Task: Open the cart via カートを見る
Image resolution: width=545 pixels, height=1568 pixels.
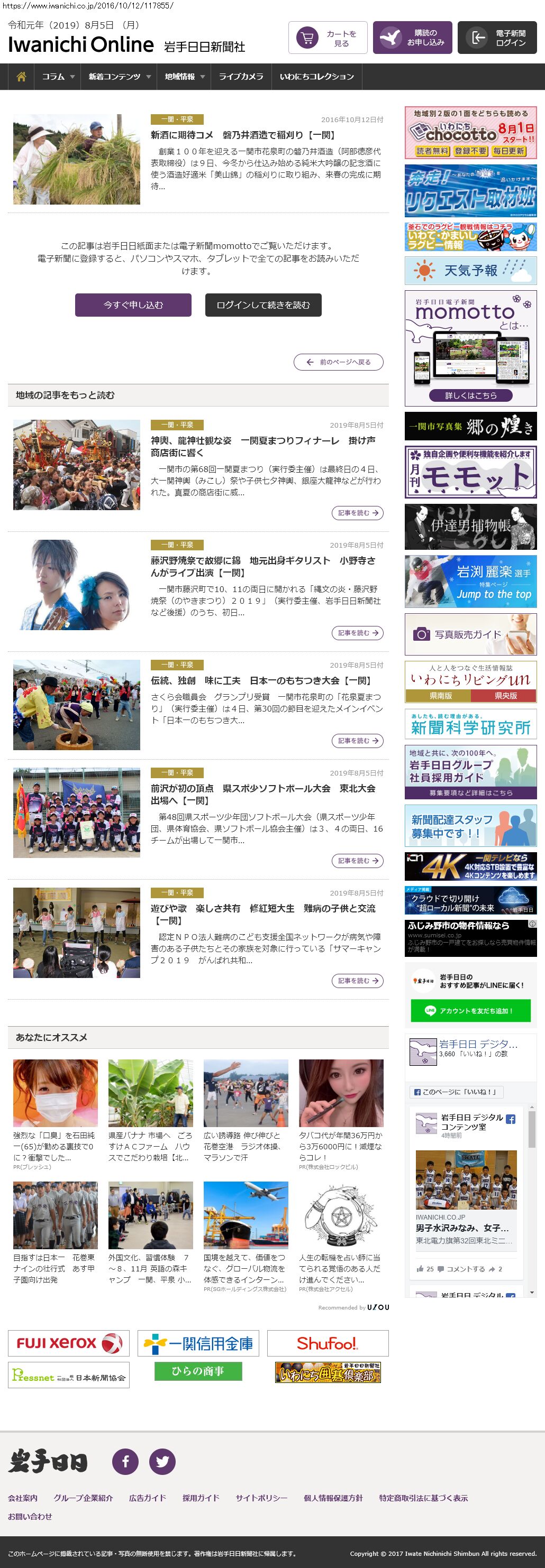Action: click(x=328, y=39)
